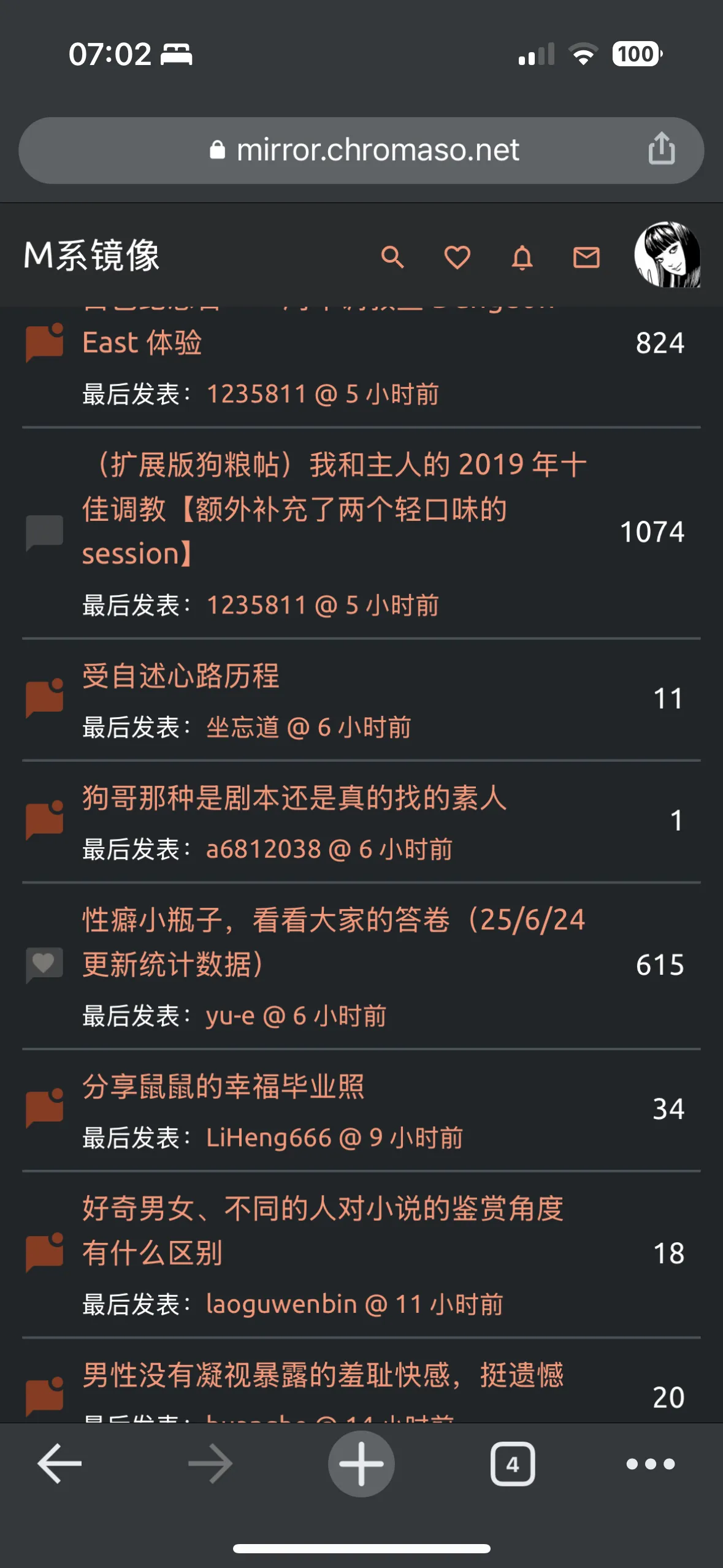723x1568 pixels.
Task: Open the notifications bell
Action: [522, 257]
